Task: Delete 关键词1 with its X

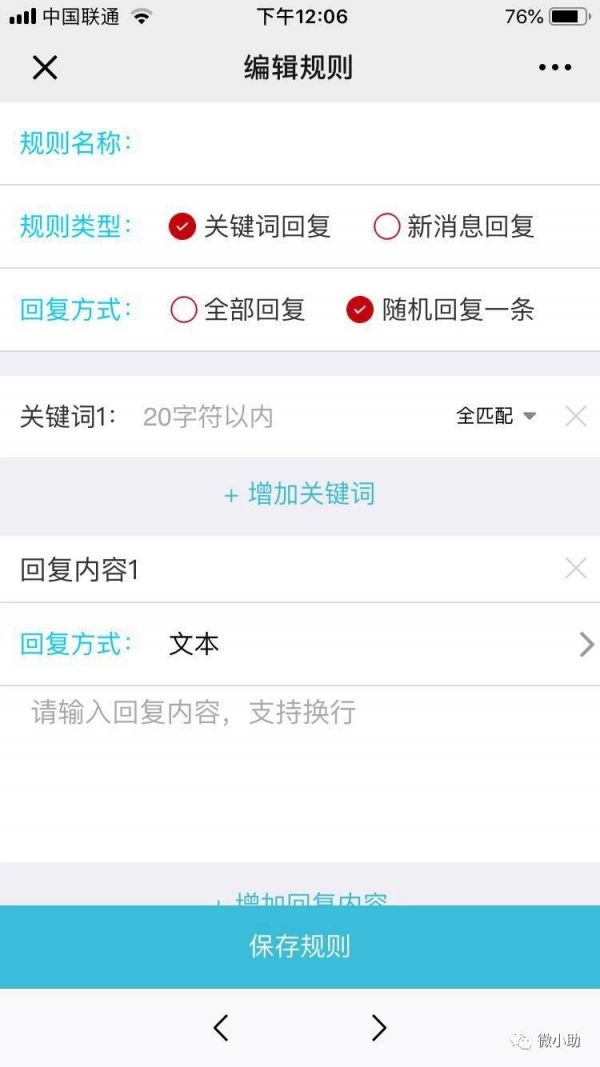Action: pos(575,416)
